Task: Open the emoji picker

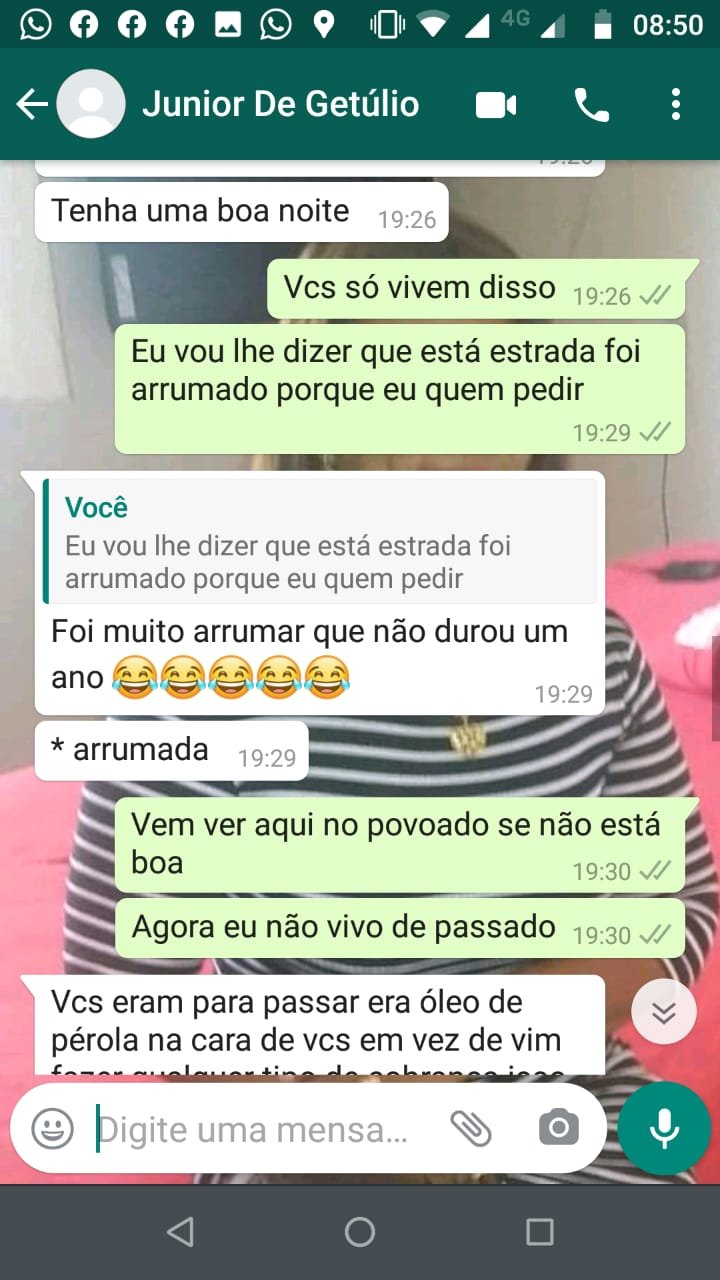Action: [52, 1129]
